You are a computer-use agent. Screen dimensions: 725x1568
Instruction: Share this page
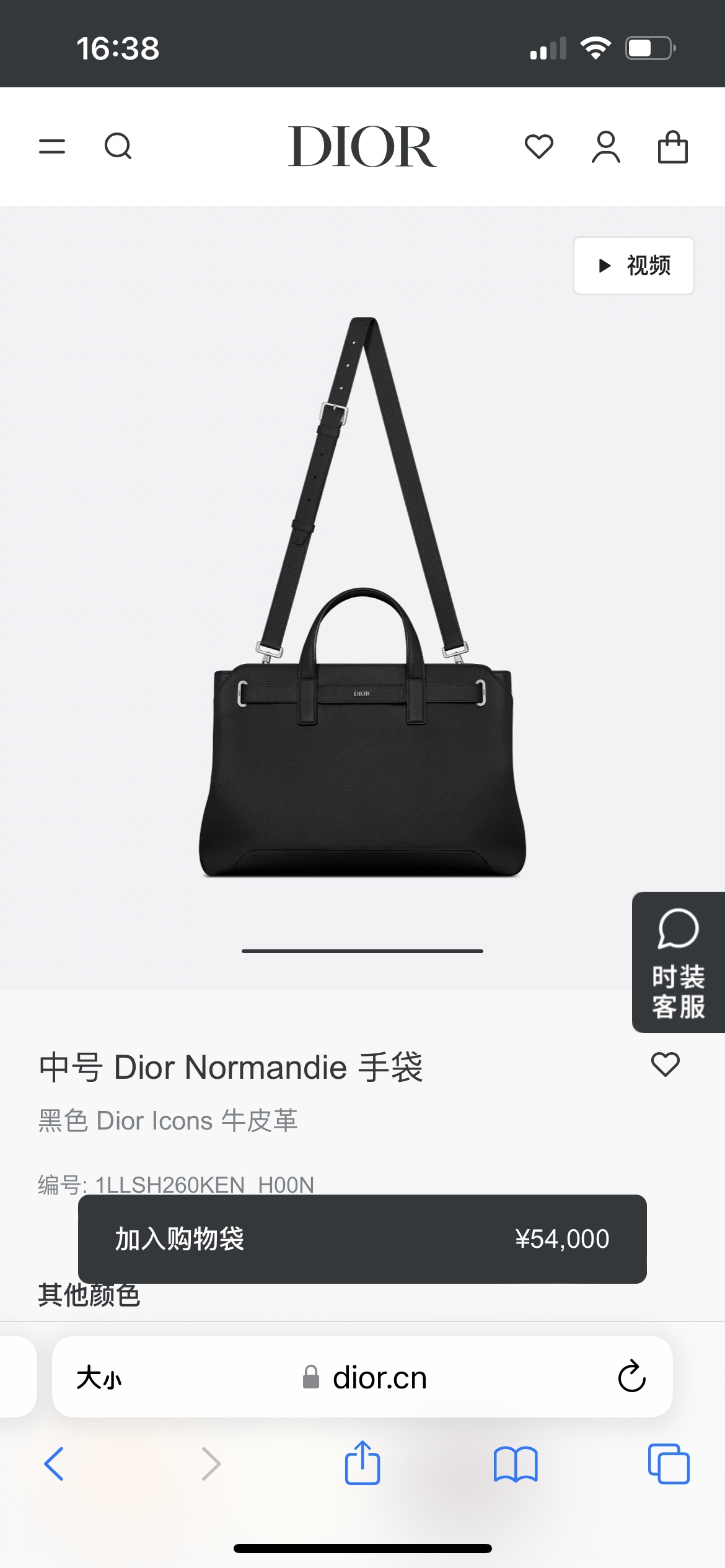pos(362,1463)
